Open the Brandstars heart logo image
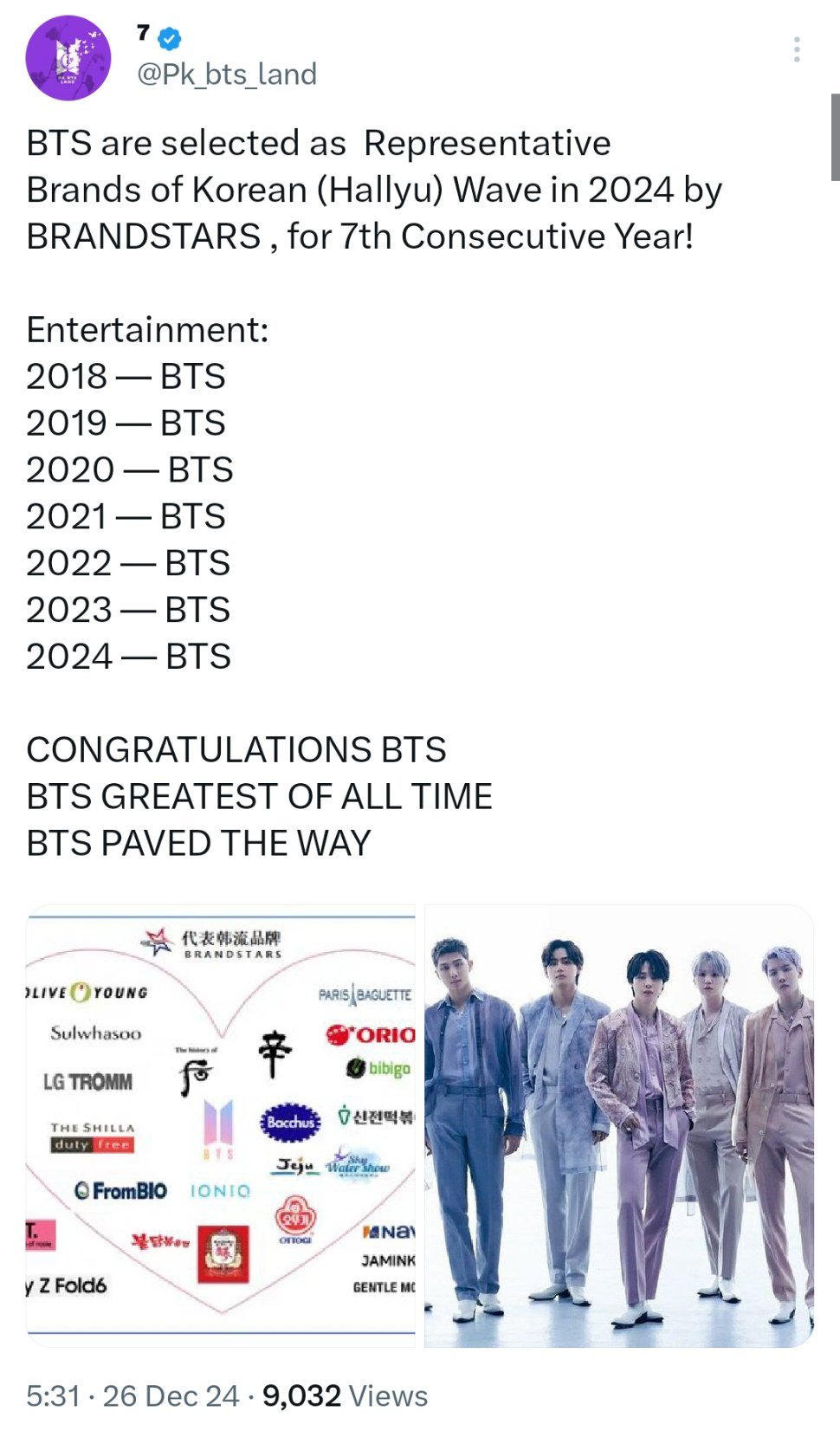This screenshot has width=840, height=1431. (221, 1125)
